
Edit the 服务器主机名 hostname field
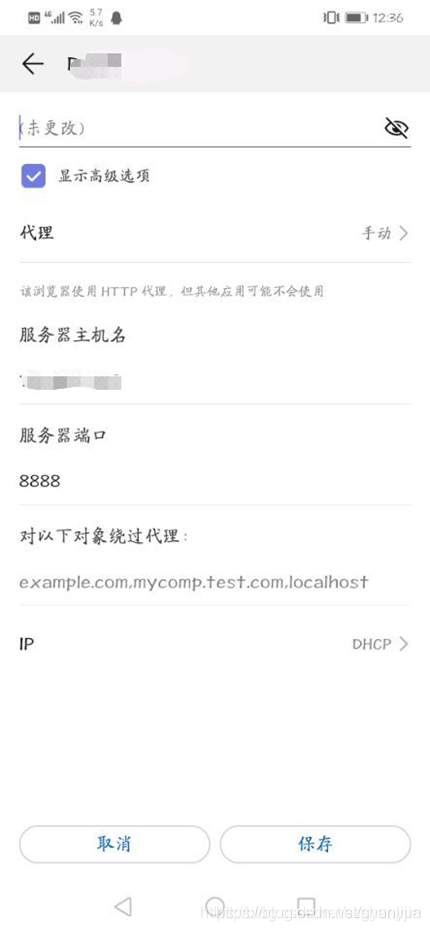(x=215, y=381)
